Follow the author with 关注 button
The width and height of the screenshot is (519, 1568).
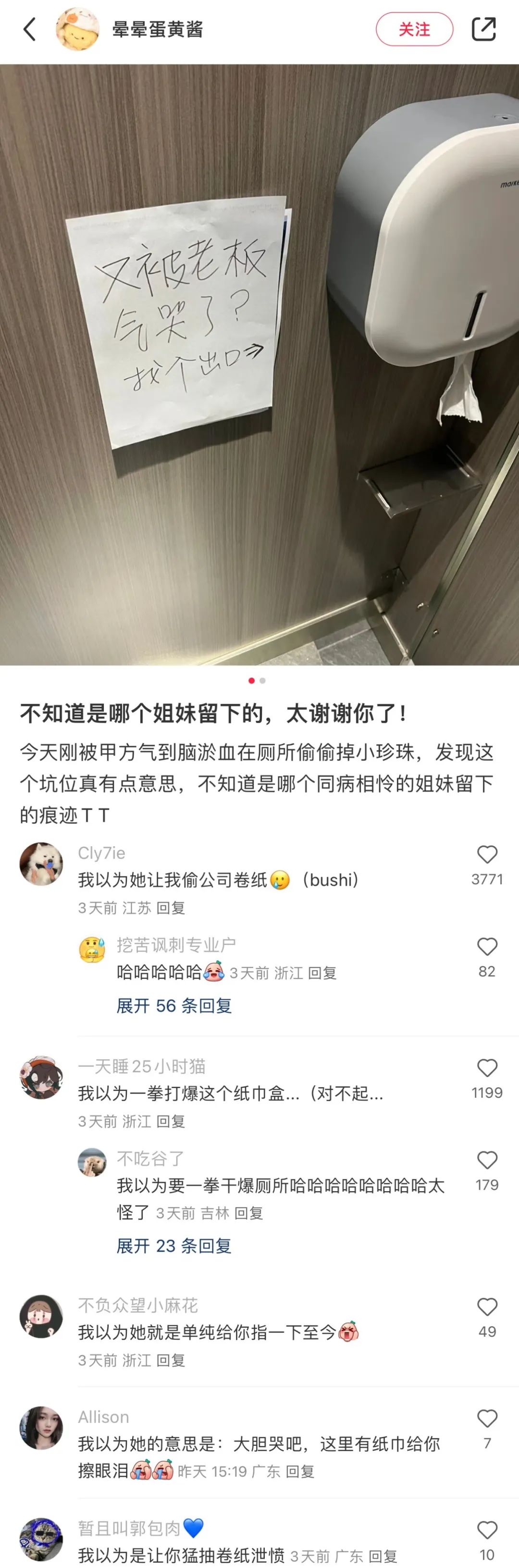click(414, 29)
